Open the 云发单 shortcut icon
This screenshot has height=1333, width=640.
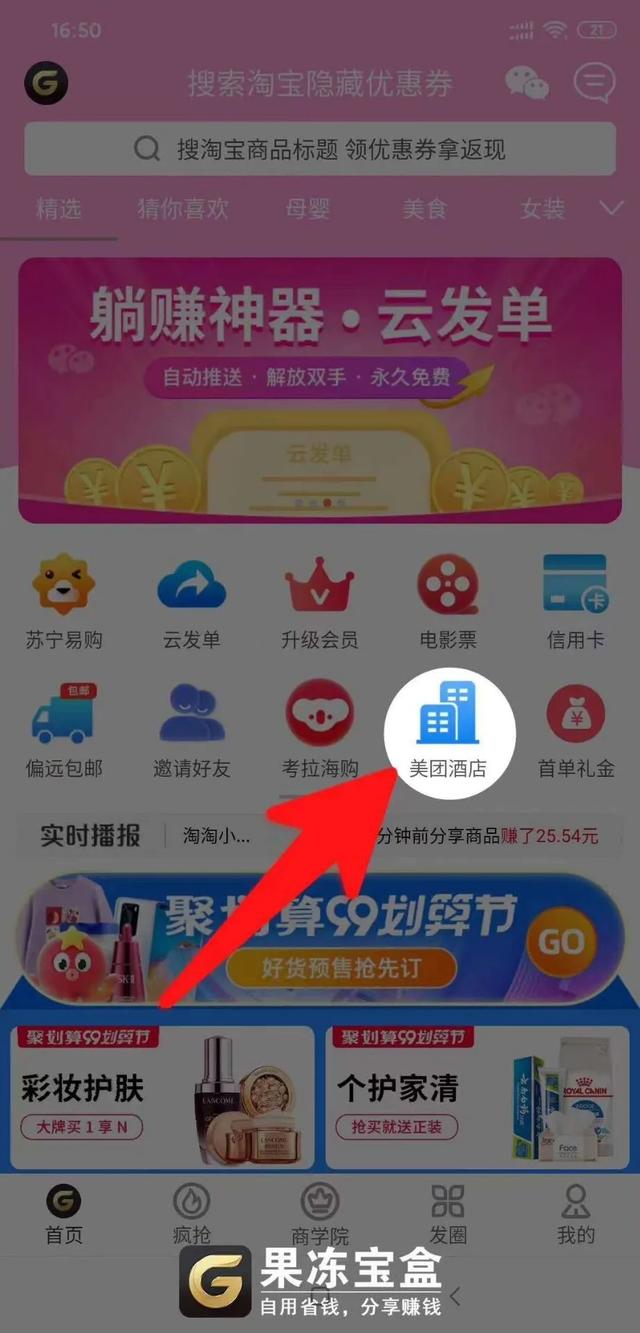click(191, 602)
